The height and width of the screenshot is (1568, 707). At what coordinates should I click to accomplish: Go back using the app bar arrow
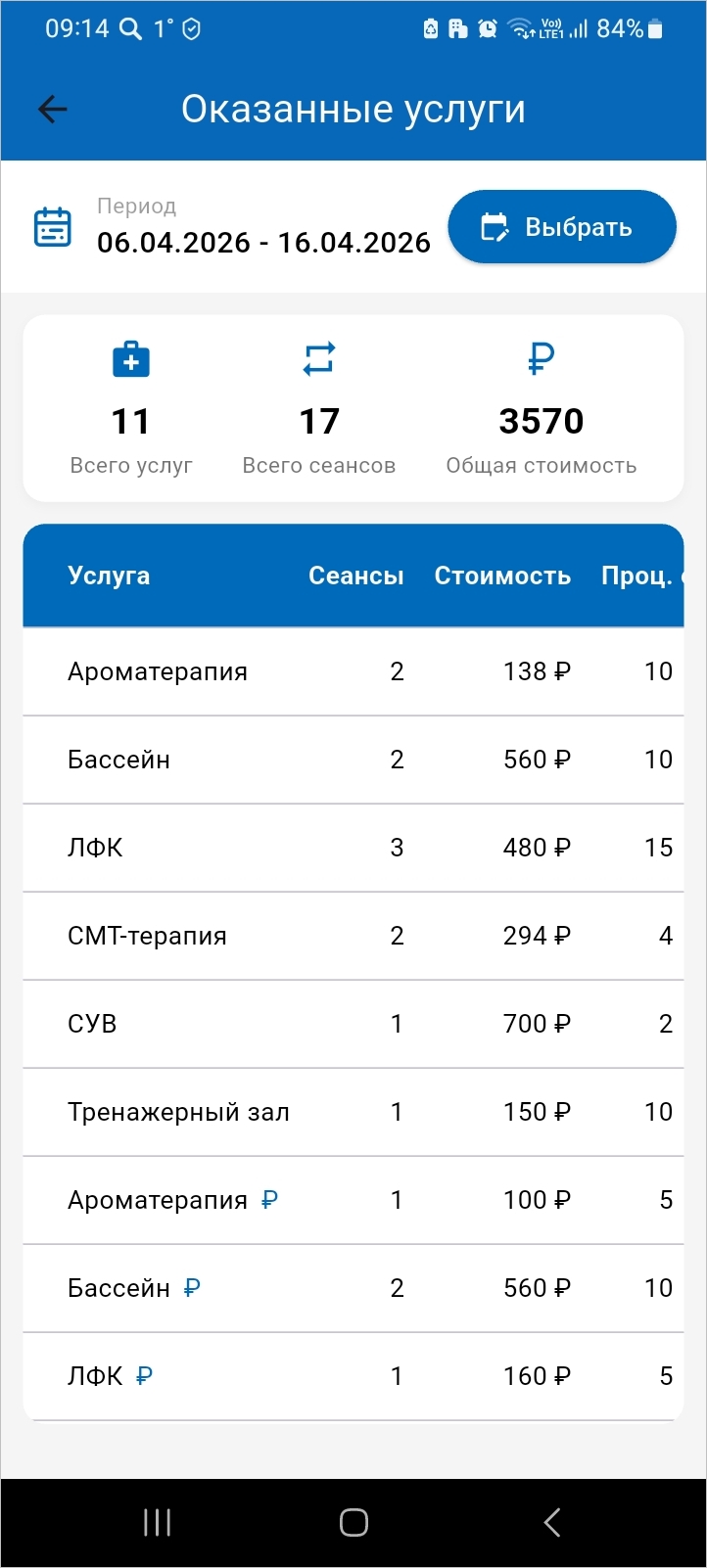click(53, 110)
